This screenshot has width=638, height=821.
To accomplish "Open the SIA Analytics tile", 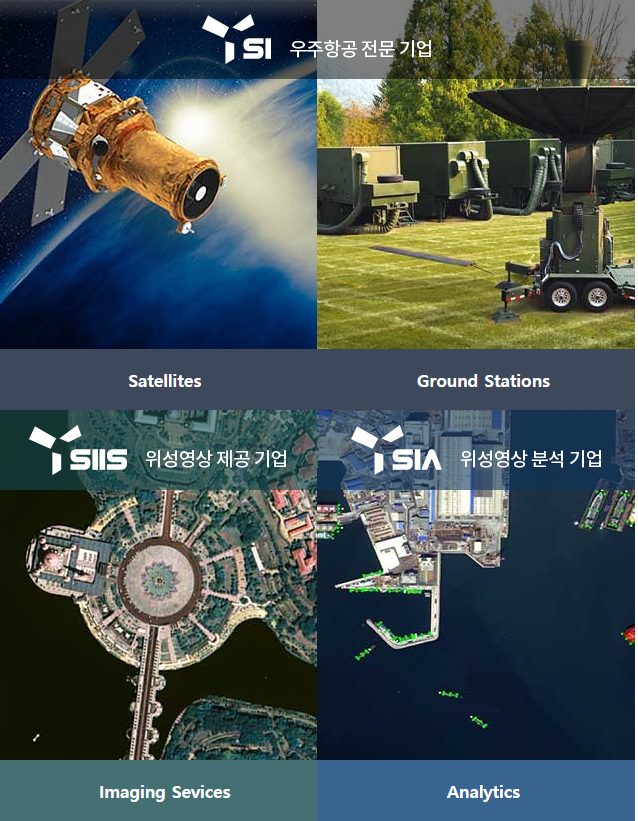I will pos(483,792).
